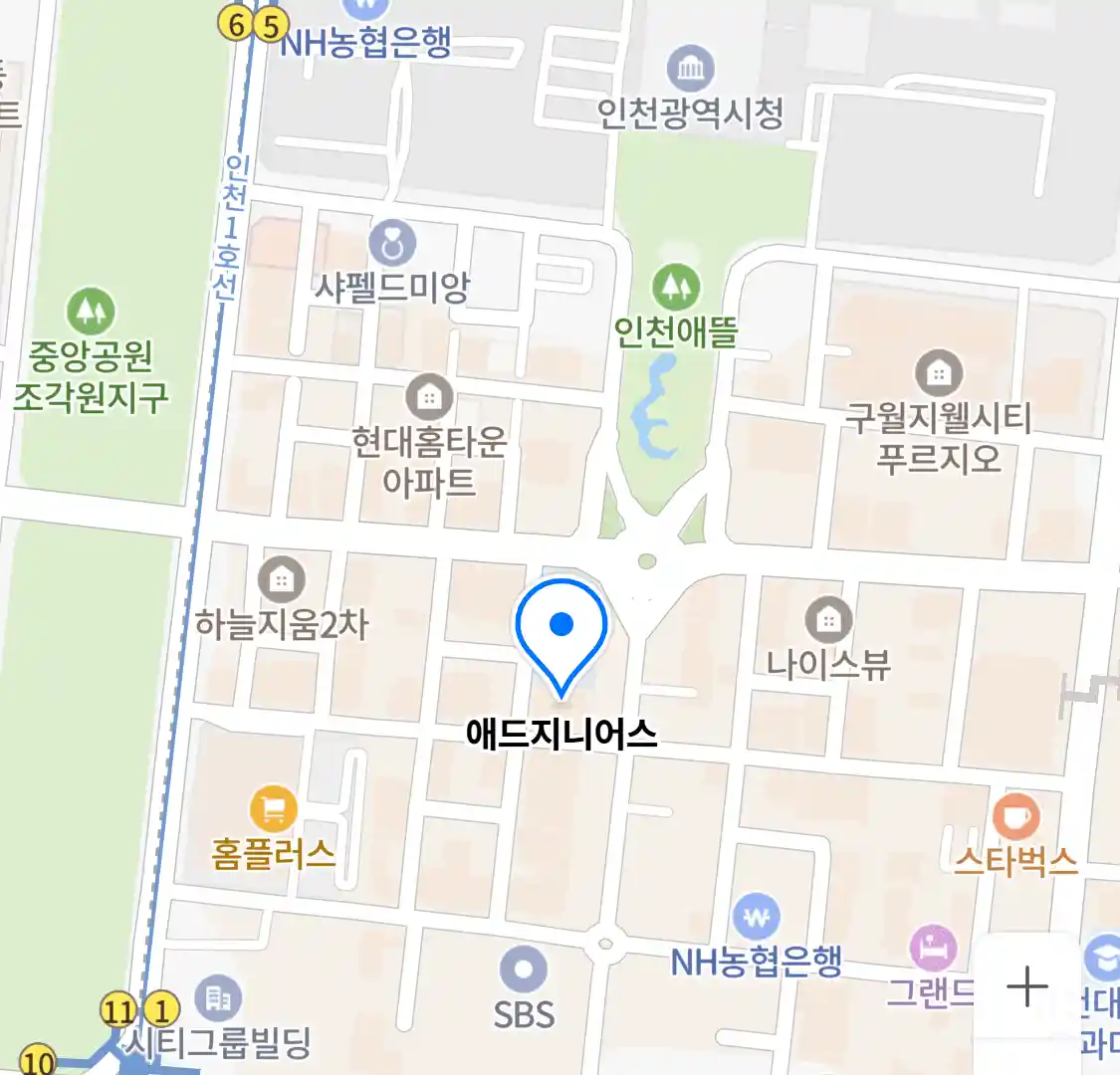Open the SBS place marker
Viewport: 1120px width, 1075px height.
(x=524, y=969)
